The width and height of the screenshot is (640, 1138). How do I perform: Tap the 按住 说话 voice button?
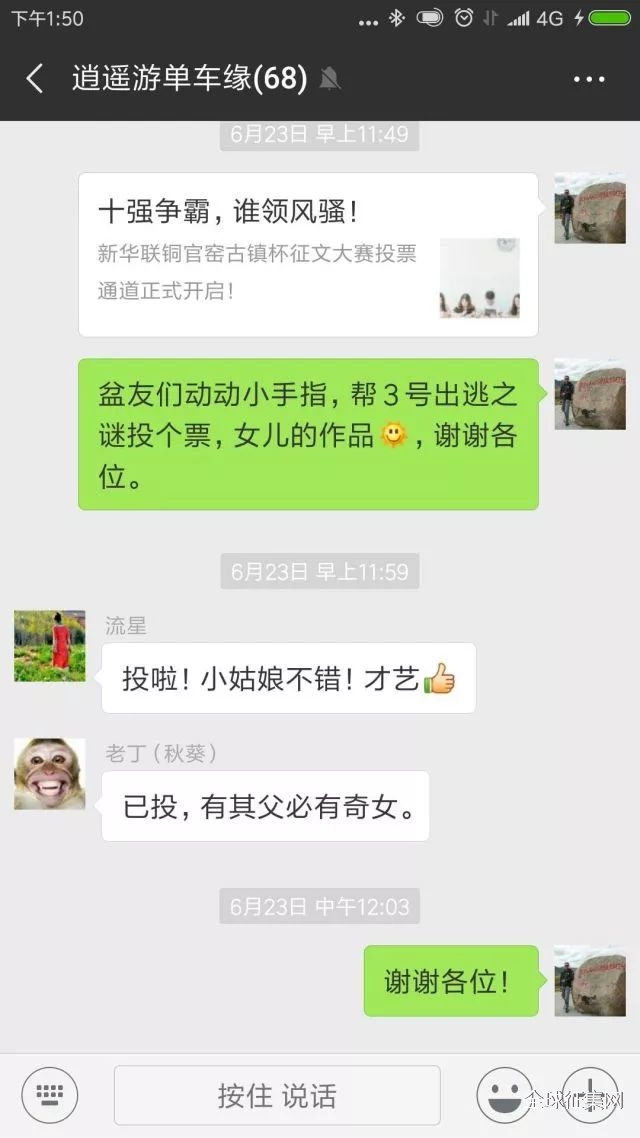pos(277,1095)
